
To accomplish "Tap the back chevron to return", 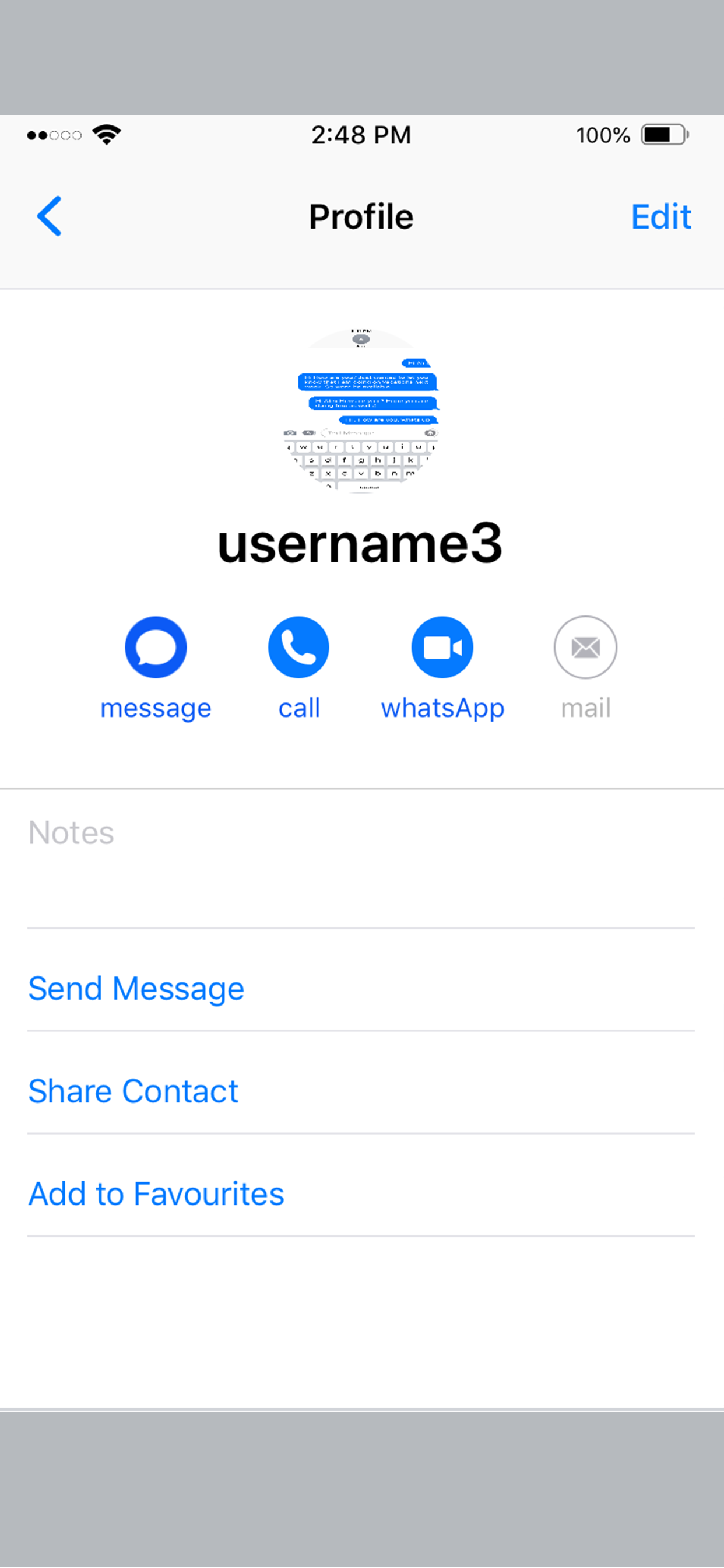I will click(51, 216).
